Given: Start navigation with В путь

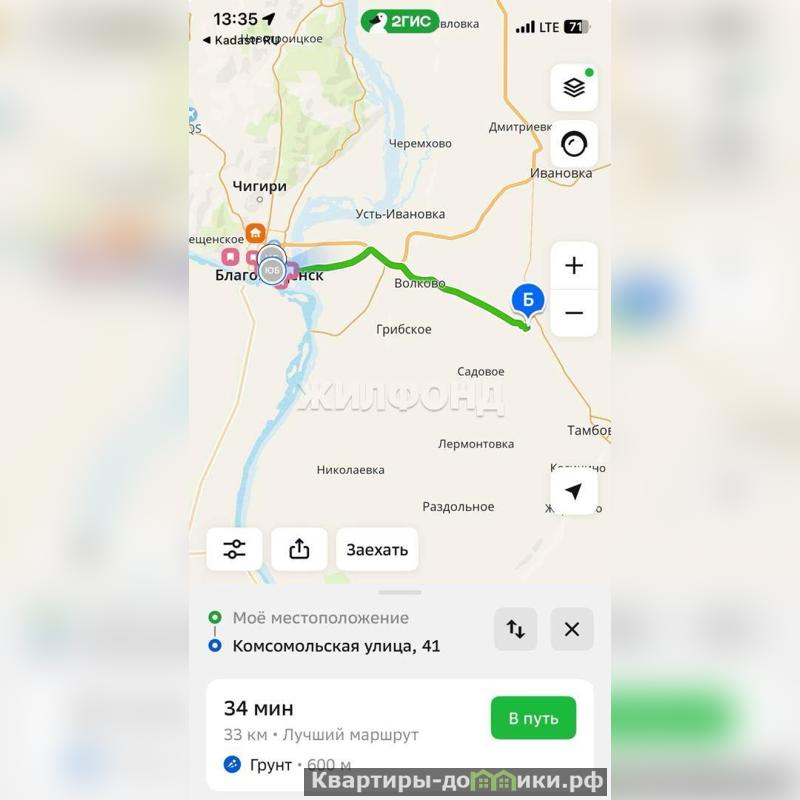Looking at the screenshot, I should point(533,718).
